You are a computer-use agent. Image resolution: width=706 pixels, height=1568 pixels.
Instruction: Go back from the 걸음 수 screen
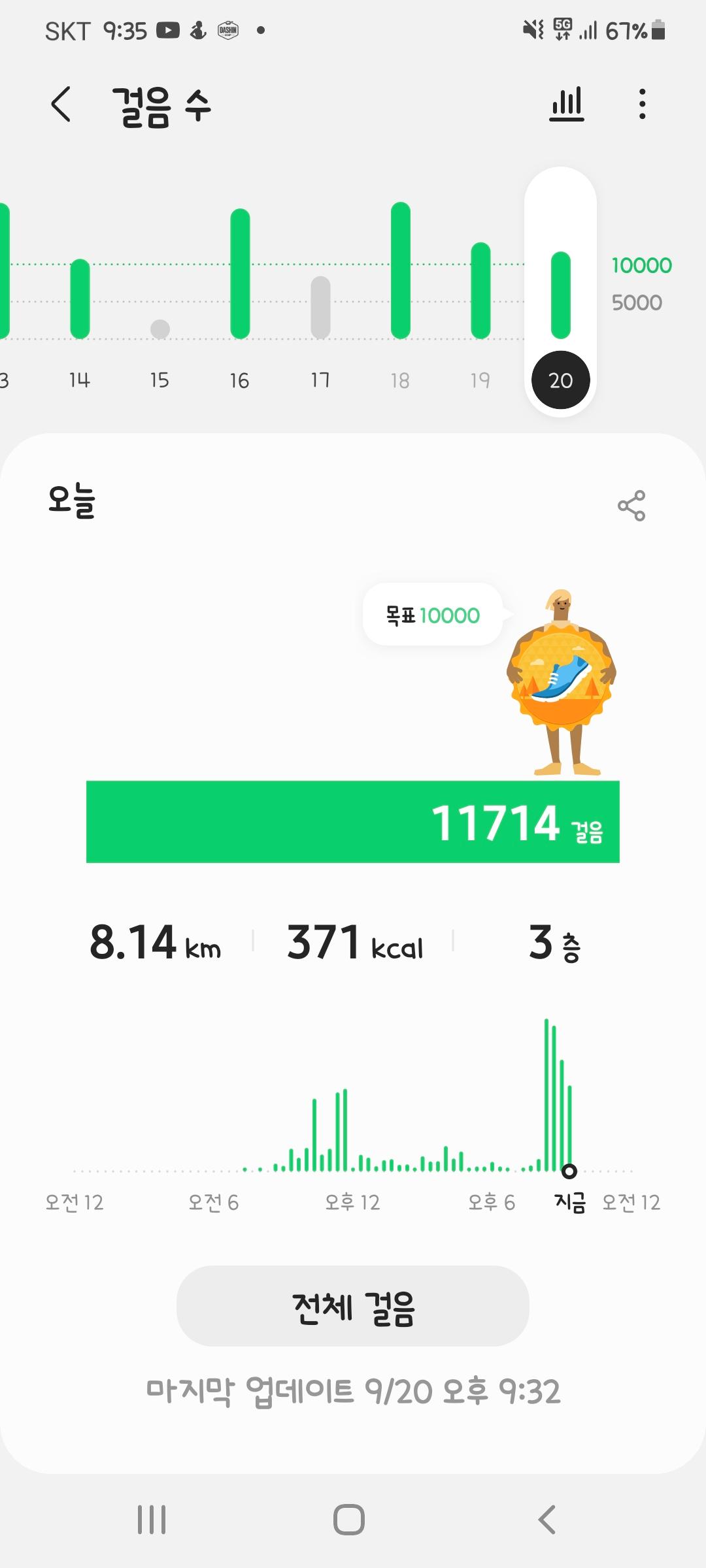coord(61,105)
